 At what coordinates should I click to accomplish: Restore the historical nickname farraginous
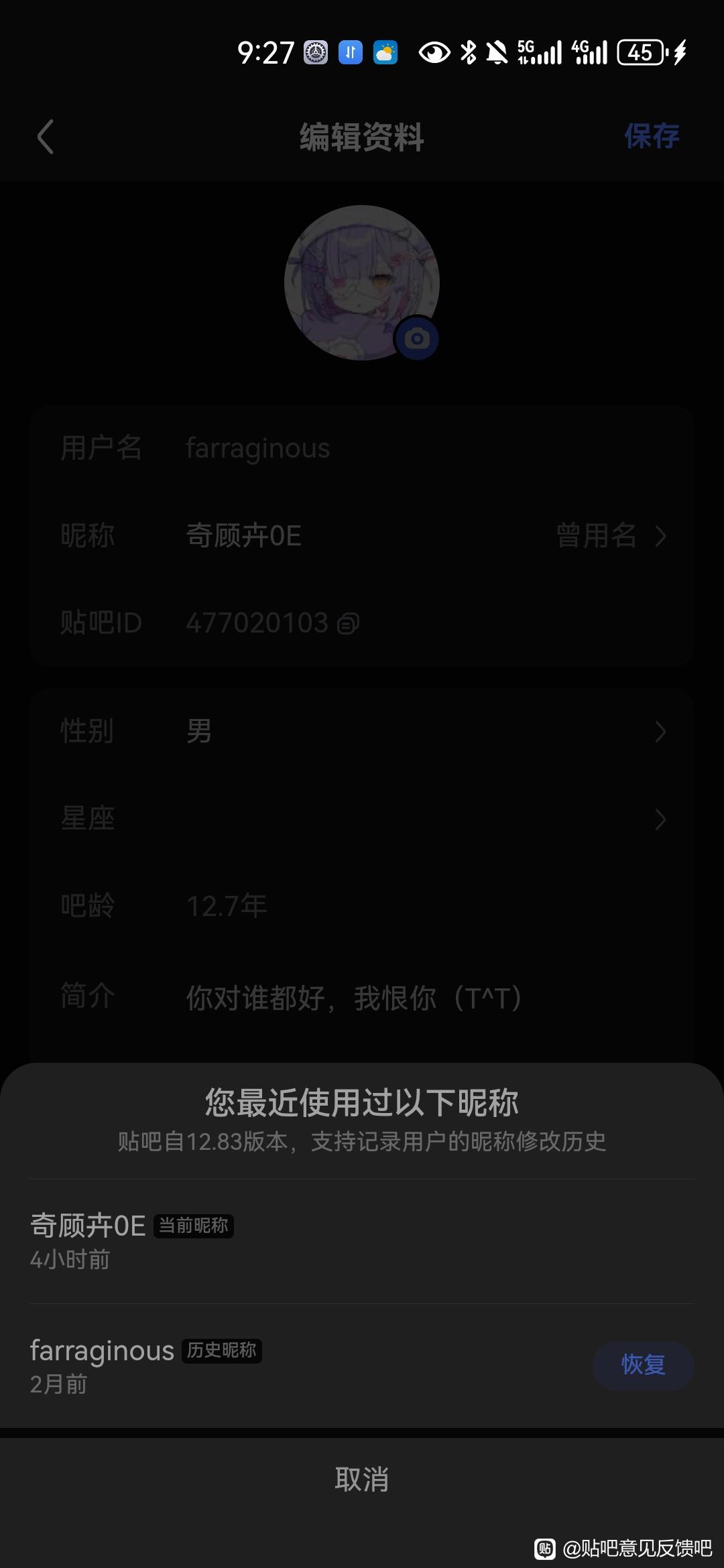(642, 1365)
